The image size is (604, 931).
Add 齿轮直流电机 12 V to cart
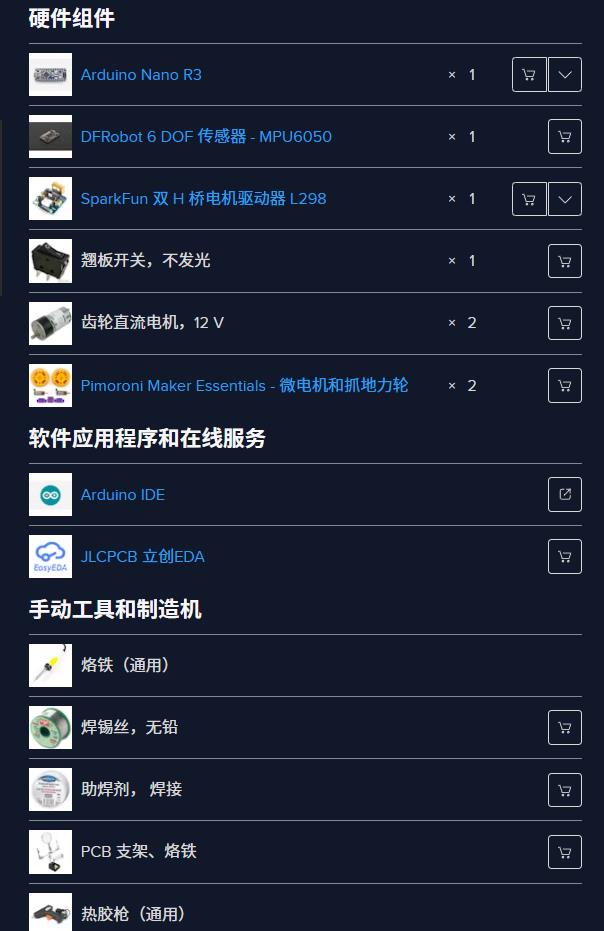point(565,323)
